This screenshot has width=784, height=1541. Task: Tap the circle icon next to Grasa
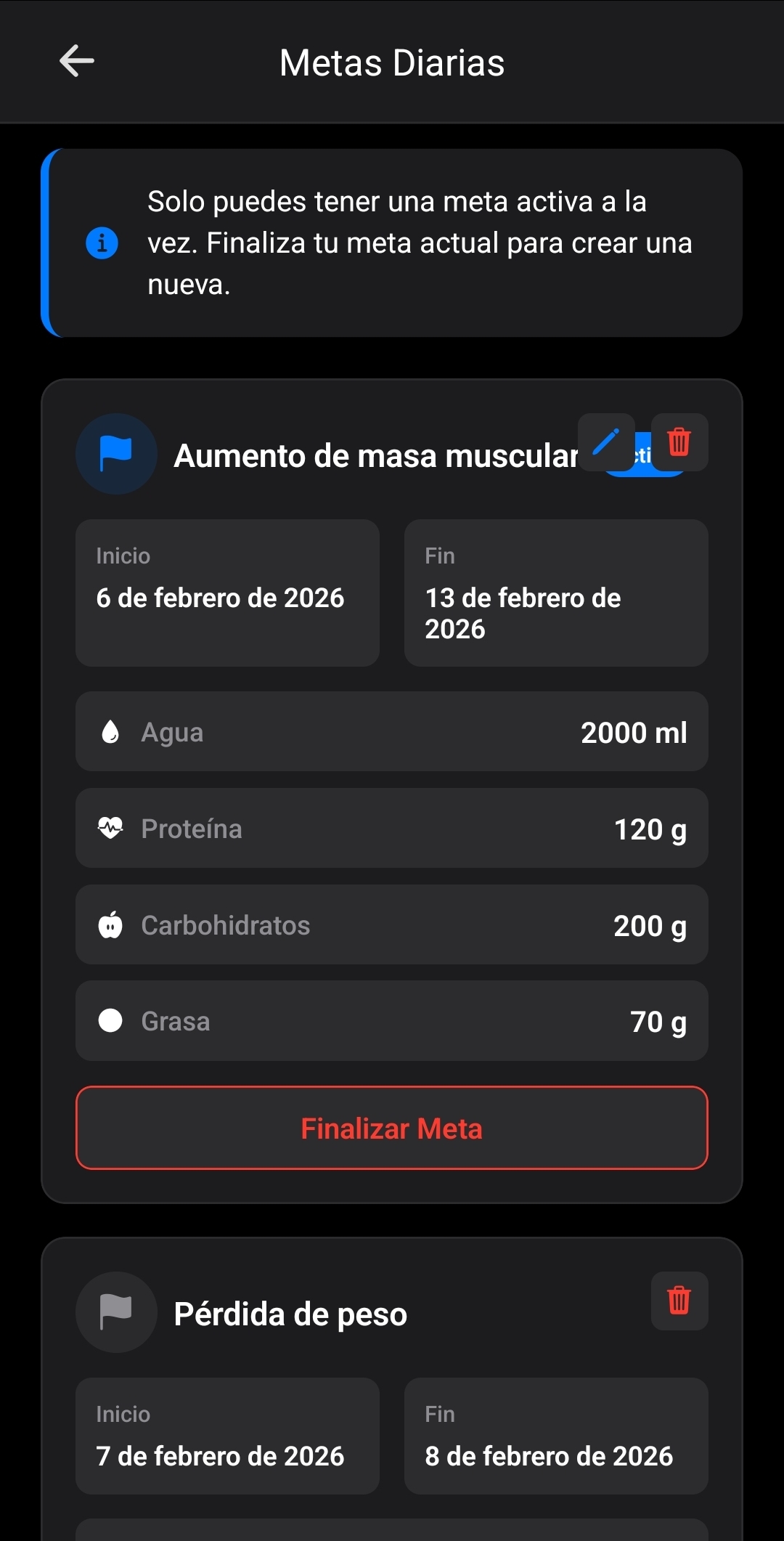(x=110, y=1020)
